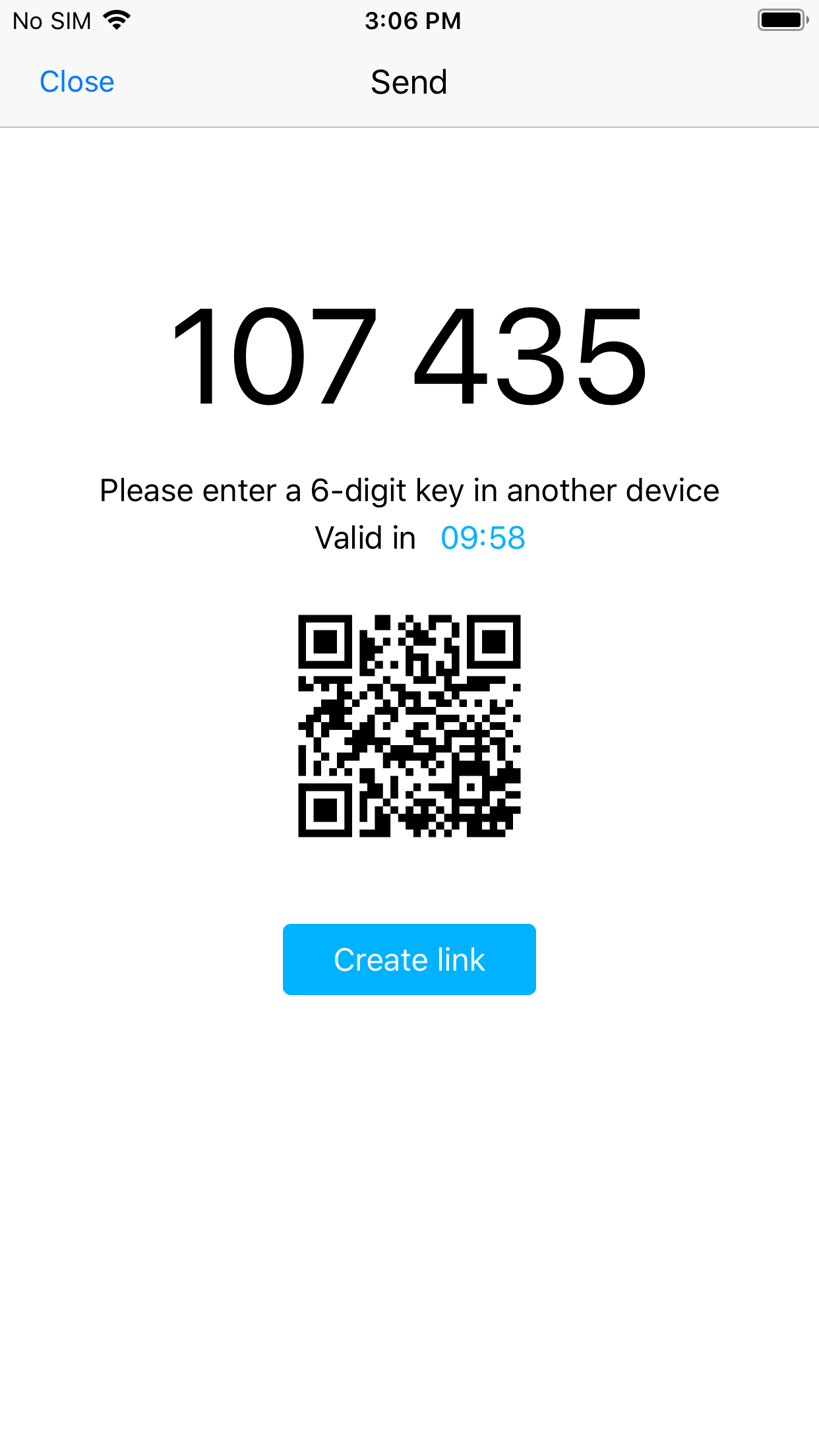Select the top-left finder square of the QR code
Image resolution: width=819 pixels, height=1456 pixels.
point(324,641)
